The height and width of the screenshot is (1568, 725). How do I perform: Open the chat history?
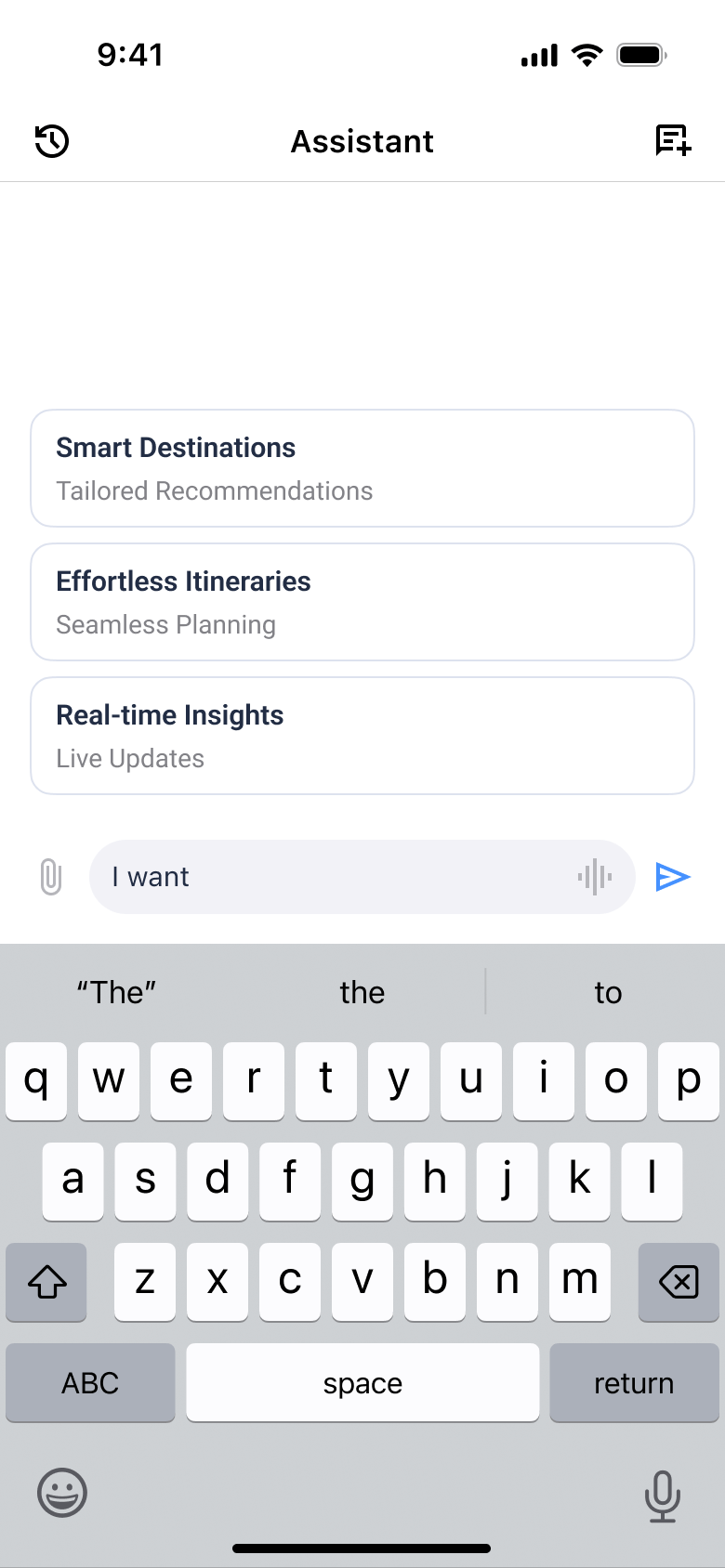51,141
